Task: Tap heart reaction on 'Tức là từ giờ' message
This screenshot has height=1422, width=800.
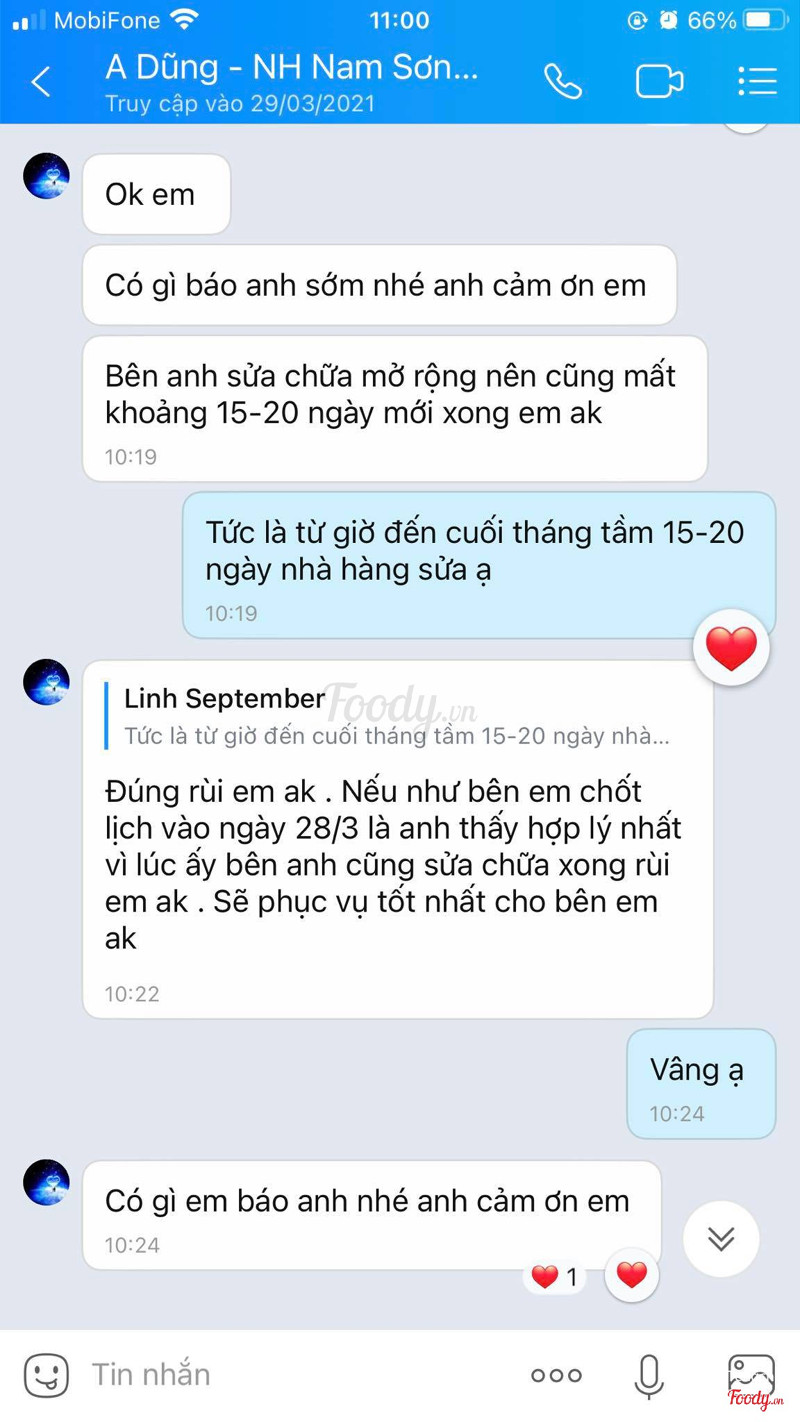Action: (732, 648)
